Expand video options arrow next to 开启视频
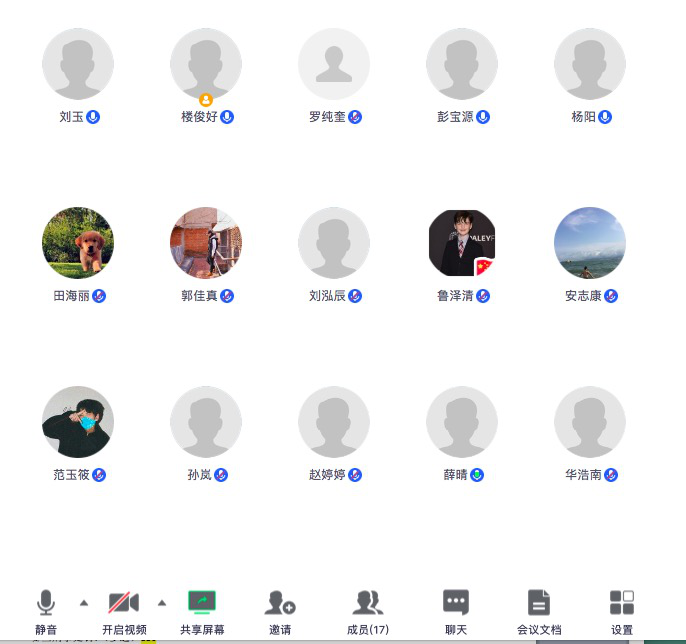Screen dimensions: 686x644 pyautogui.click(x=162, y=602)
